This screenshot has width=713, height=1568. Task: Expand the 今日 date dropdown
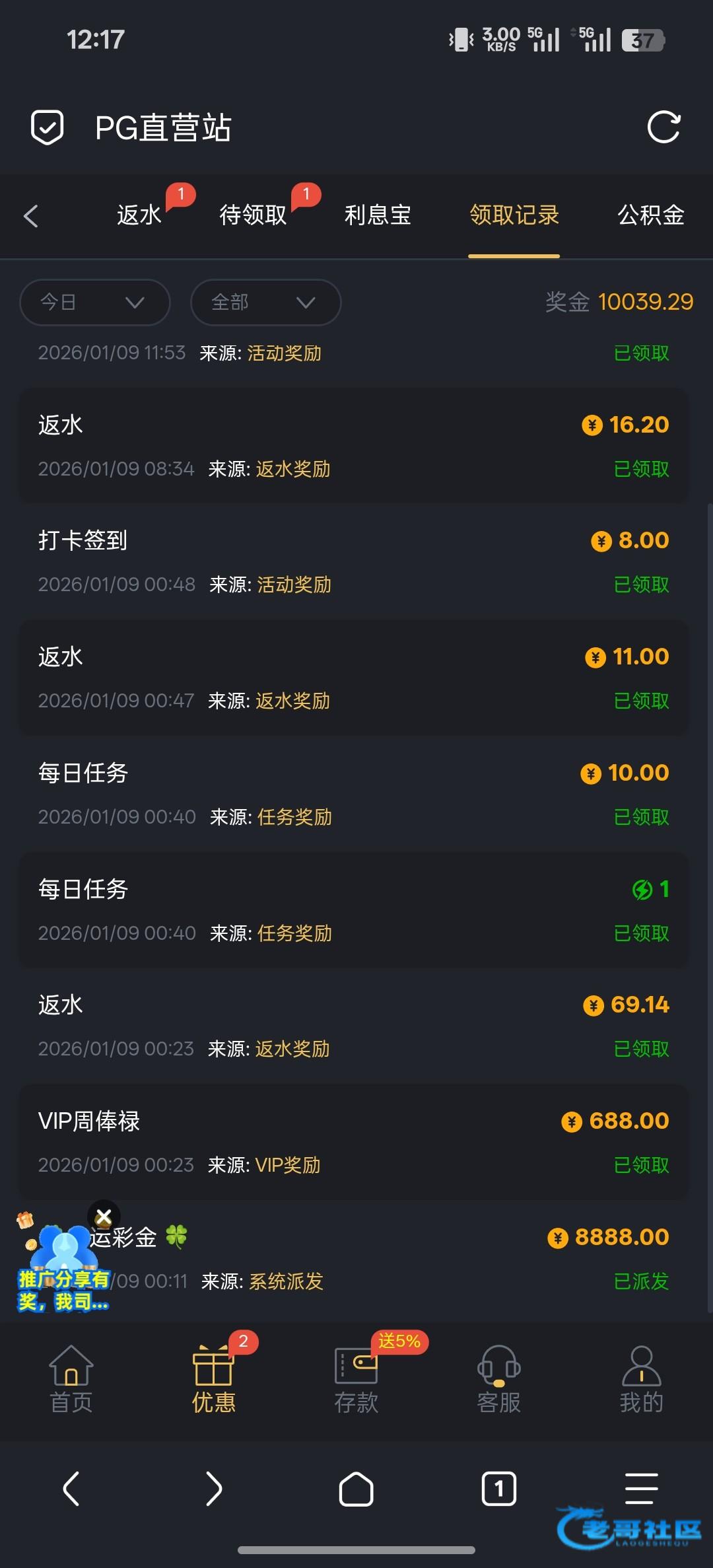tap(94, 303)
